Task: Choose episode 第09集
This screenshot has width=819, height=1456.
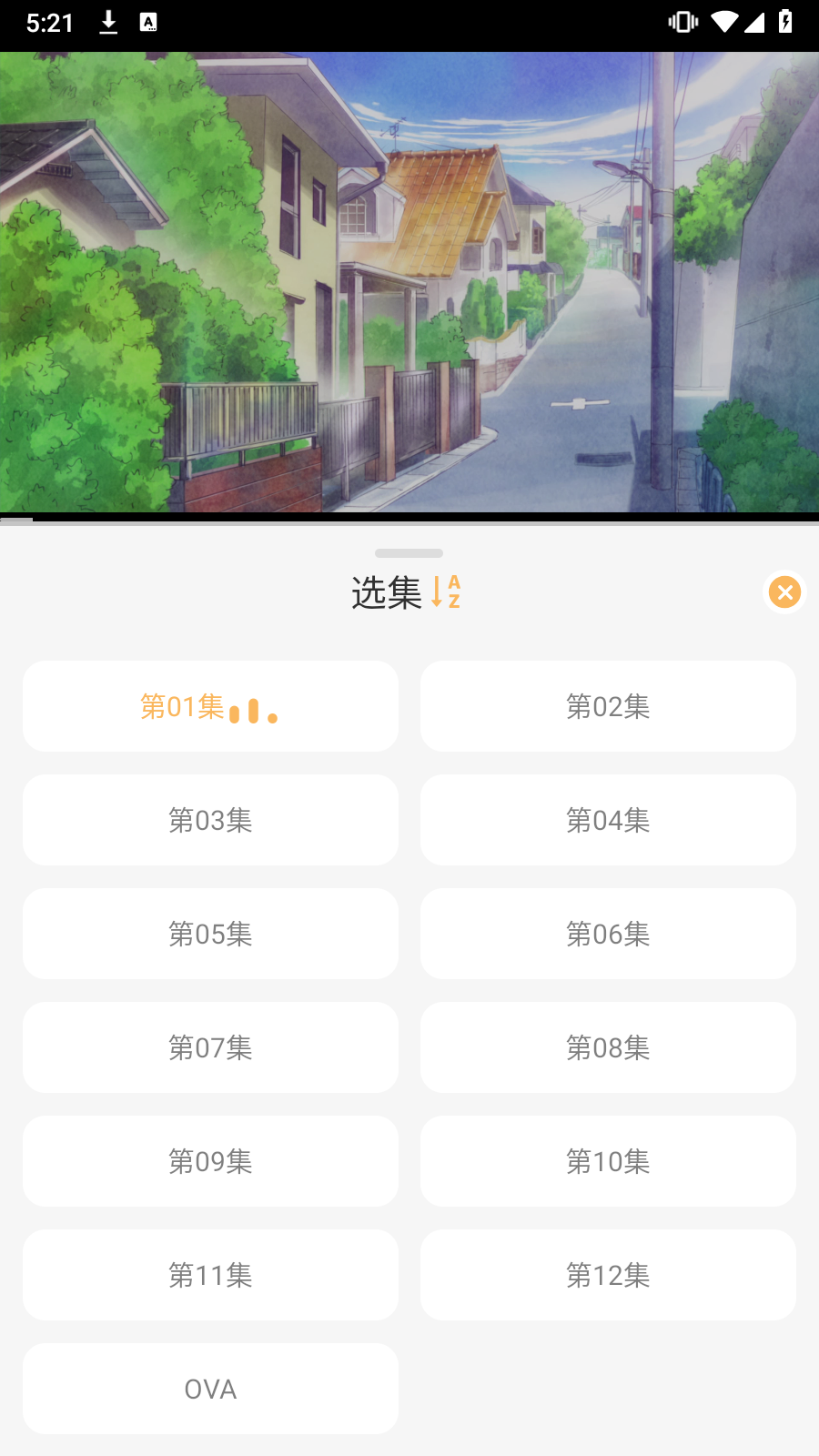Action: (x=210, y=1161)
